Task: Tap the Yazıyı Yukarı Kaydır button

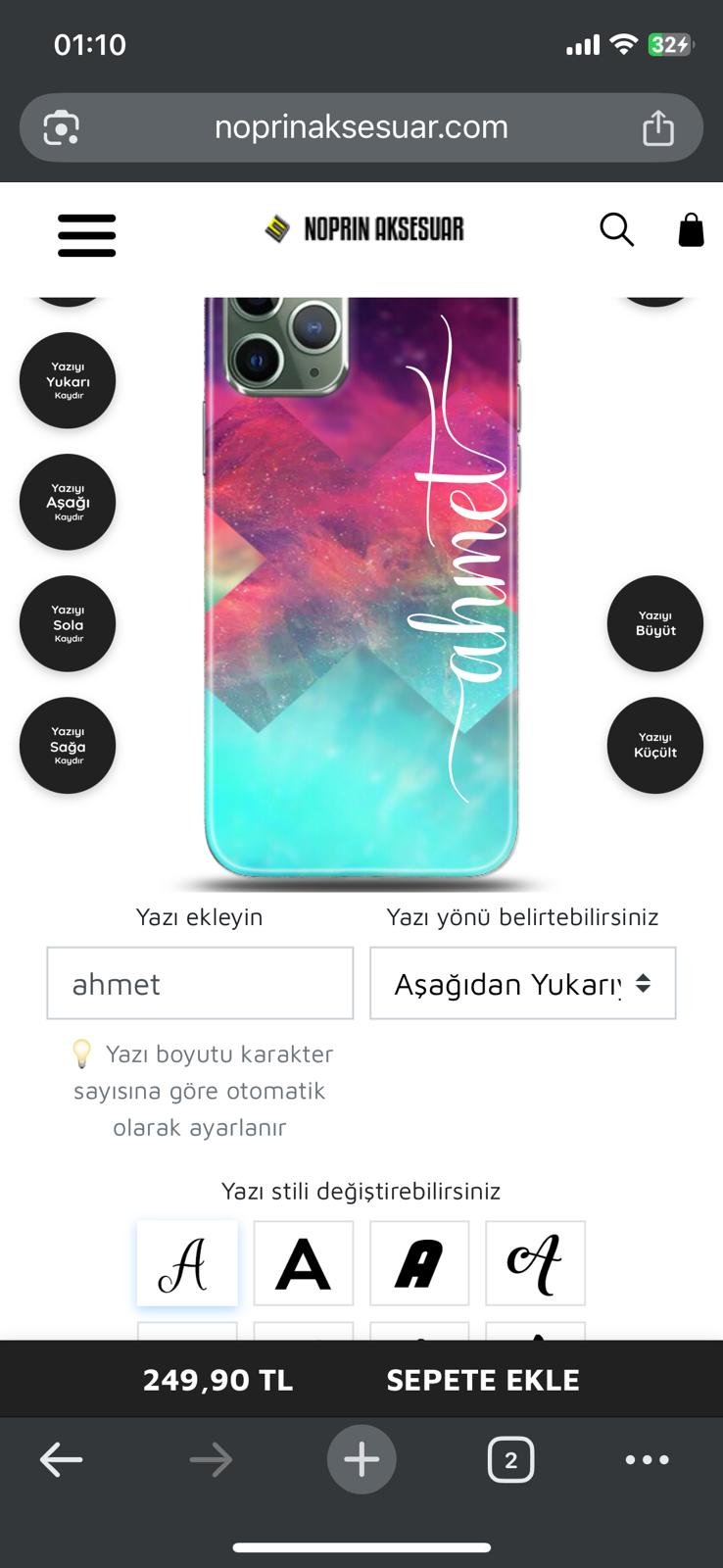Action: tap(68, 380)
